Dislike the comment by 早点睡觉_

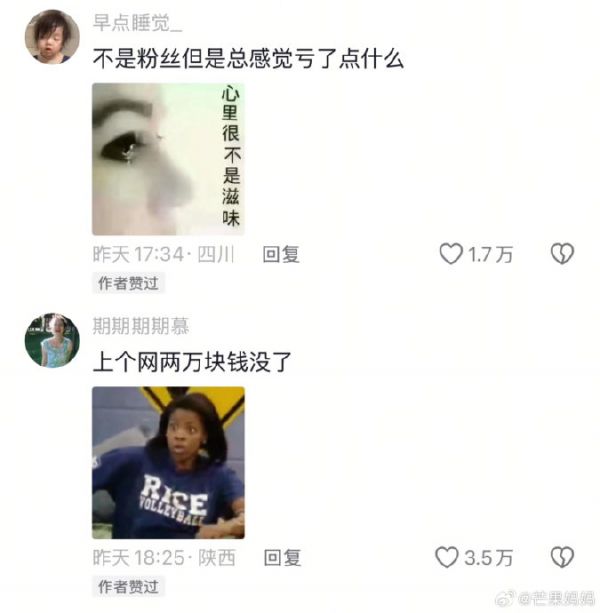coord(562,254)
